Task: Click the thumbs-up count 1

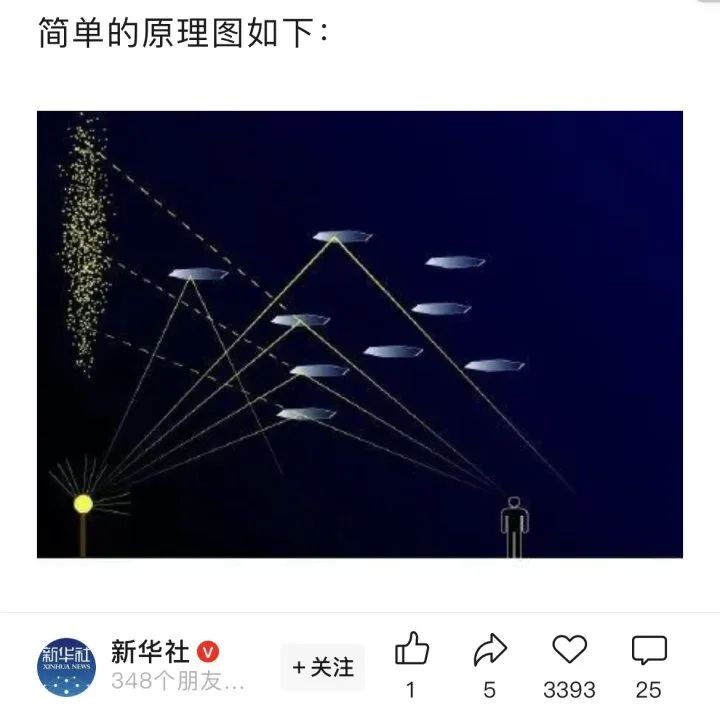Action: [x=413, y=688]
